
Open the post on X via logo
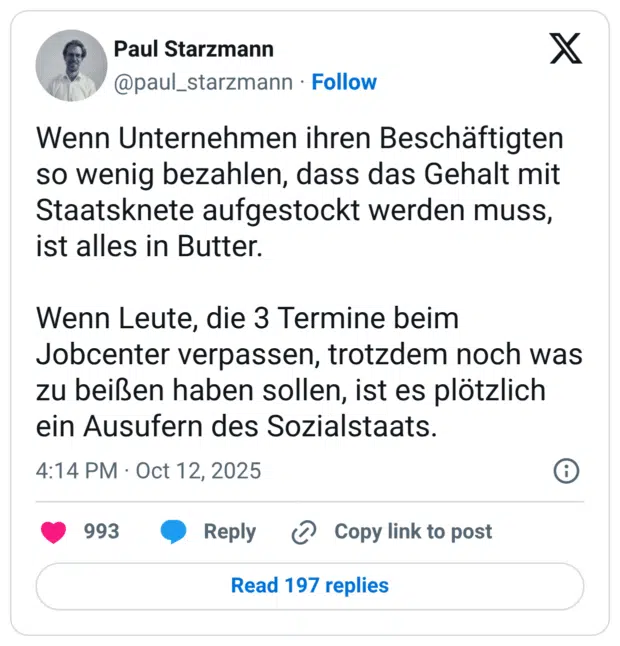[x=566, y=48]
